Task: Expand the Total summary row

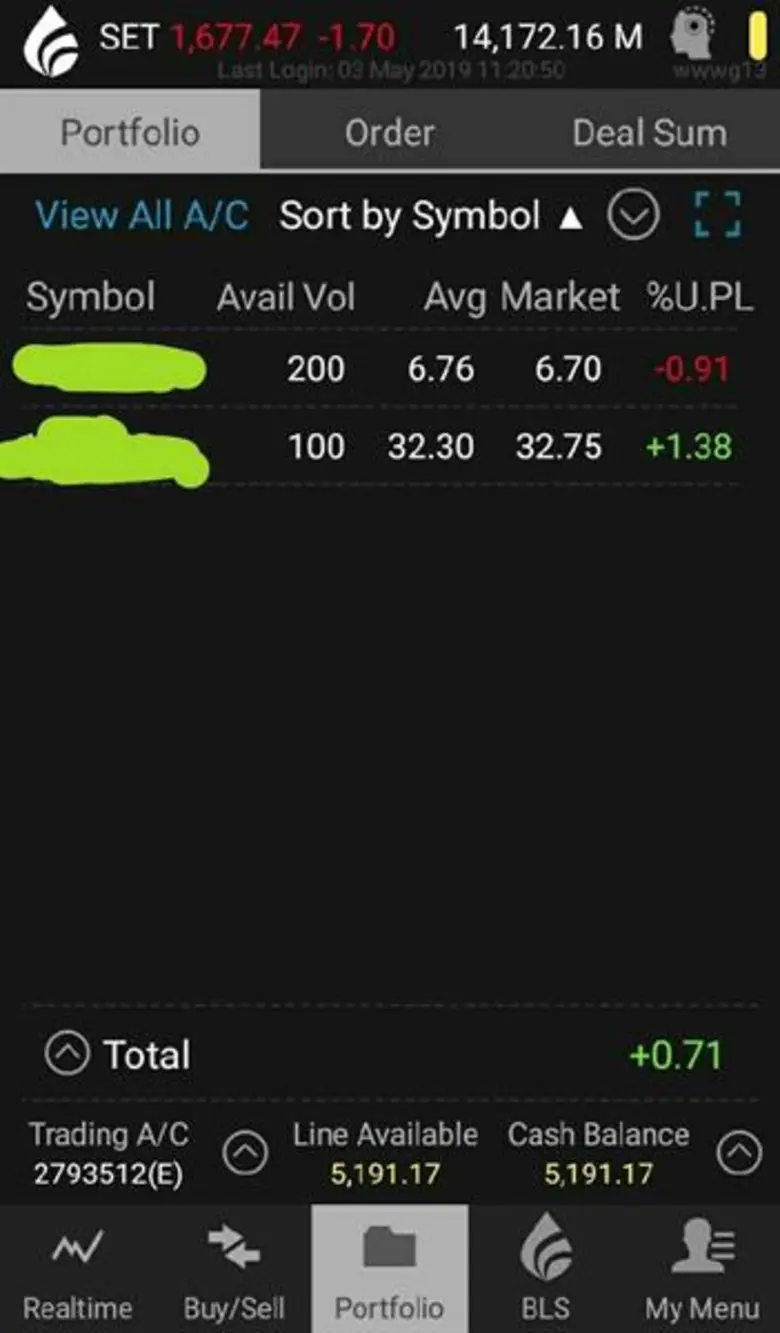Action: pyautogui.click(x=67, y=1054)
